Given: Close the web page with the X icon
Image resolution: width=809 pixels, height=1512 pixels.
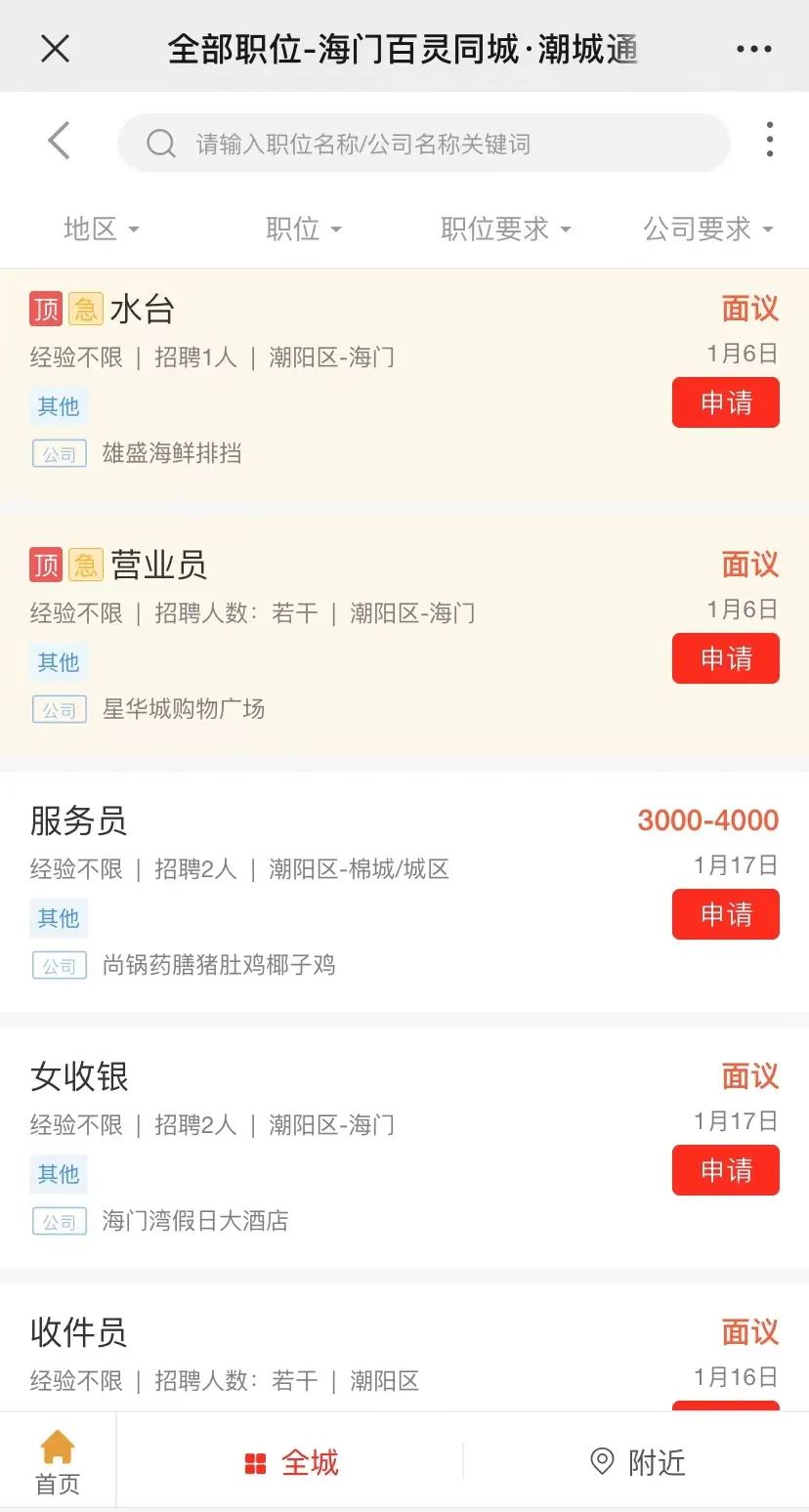Looking at the screenshot, I should (x=55, y=48).
